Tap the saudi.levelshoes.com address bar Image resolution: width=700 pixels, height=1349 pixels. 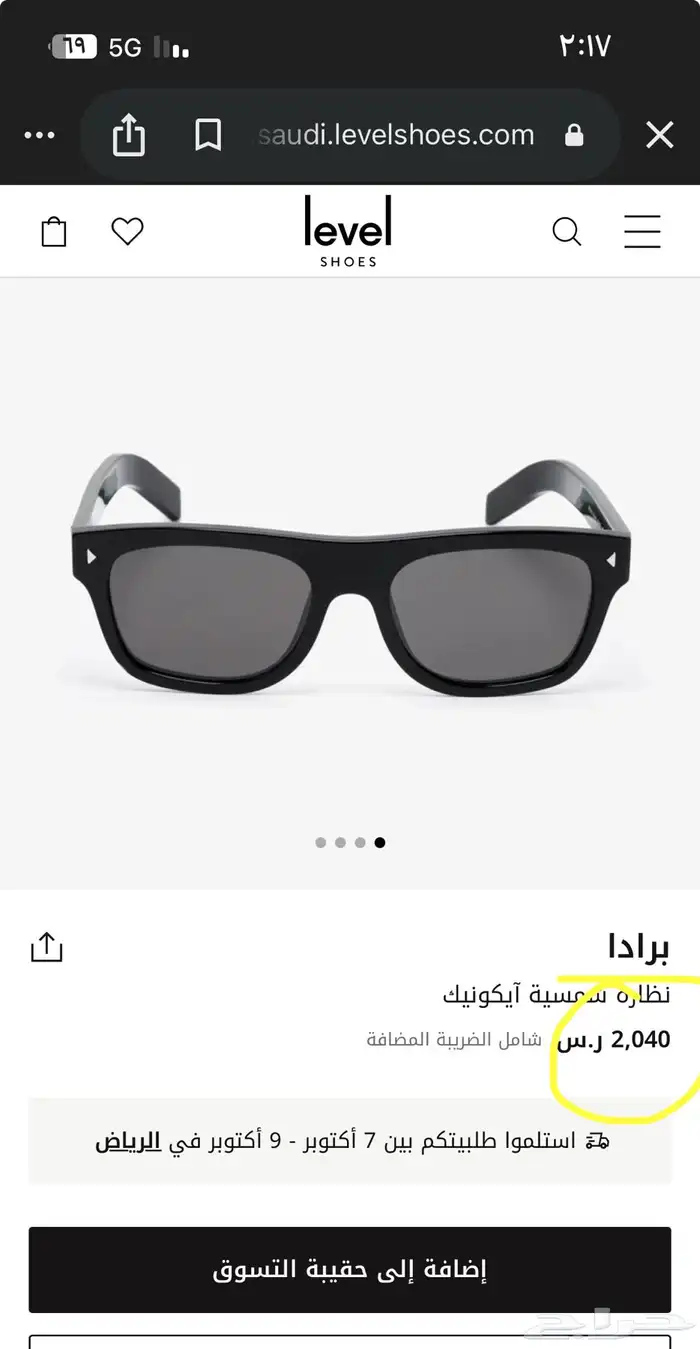pyautogui.click(x=396, y=135)
